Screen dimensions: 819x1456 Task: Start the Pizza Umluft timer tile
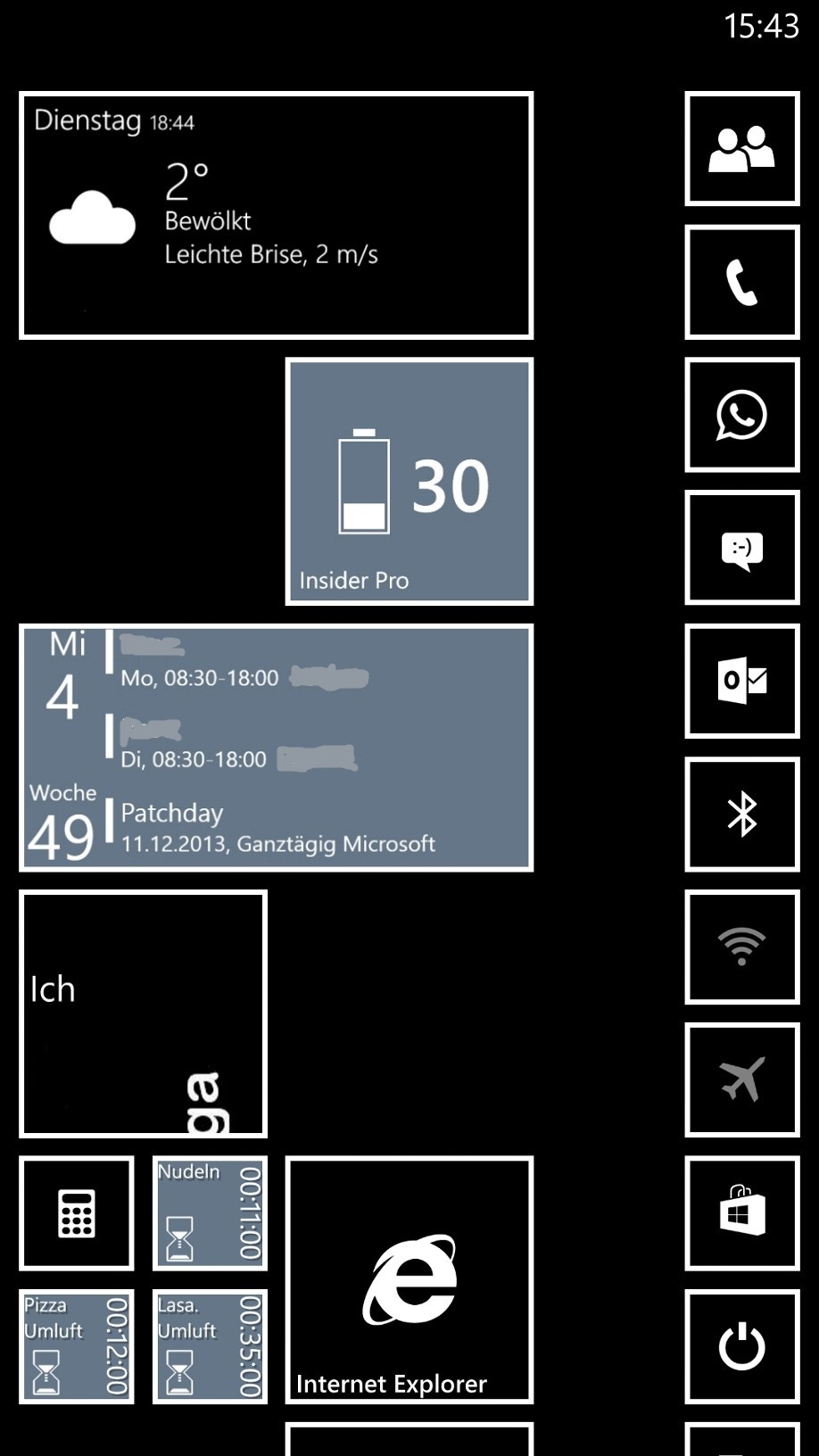pos(77,1346)
